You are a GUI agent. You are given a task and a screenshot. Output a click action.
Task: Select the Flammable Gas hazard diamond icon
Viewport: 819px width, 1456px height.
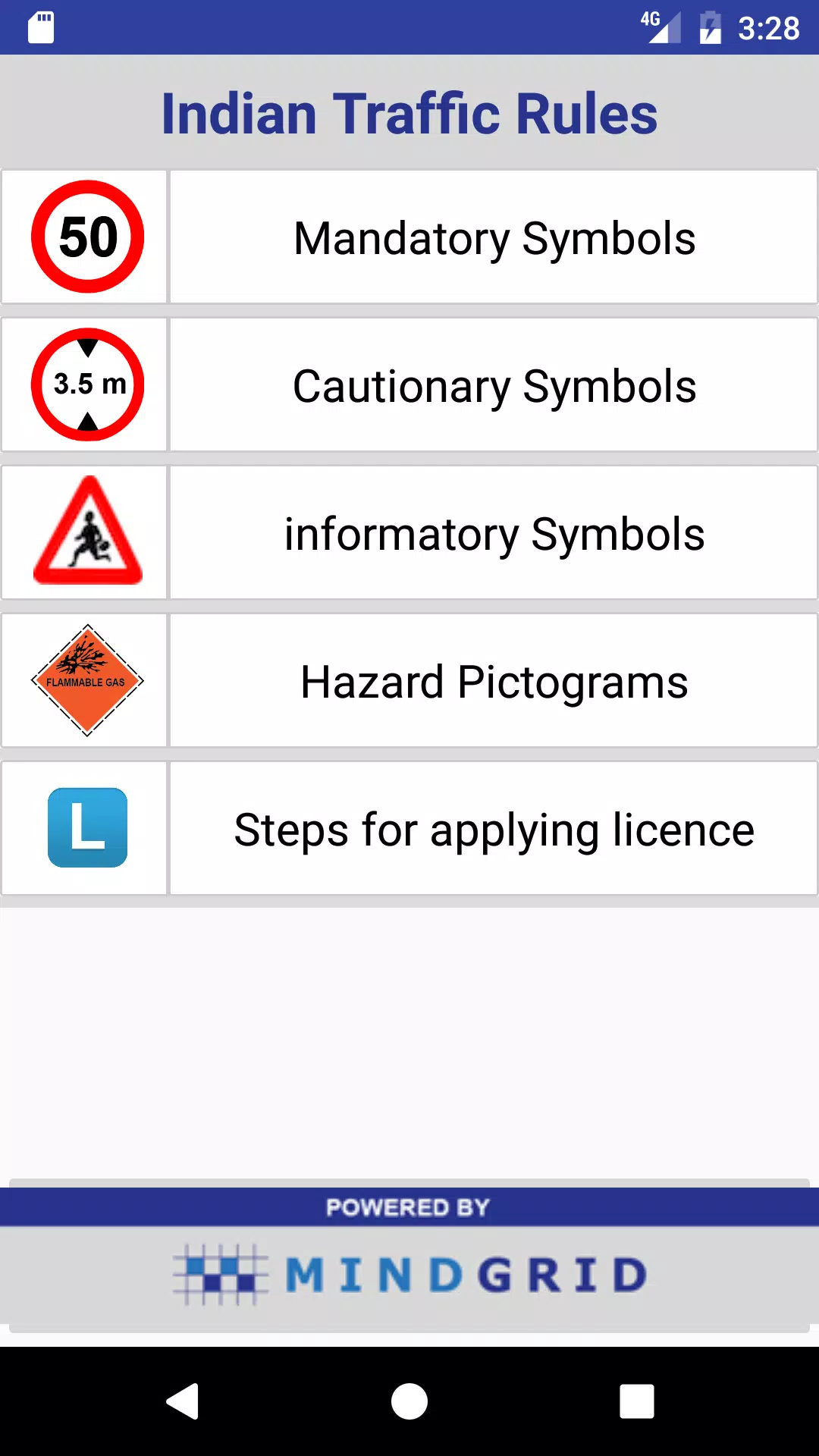click(86, 679)
